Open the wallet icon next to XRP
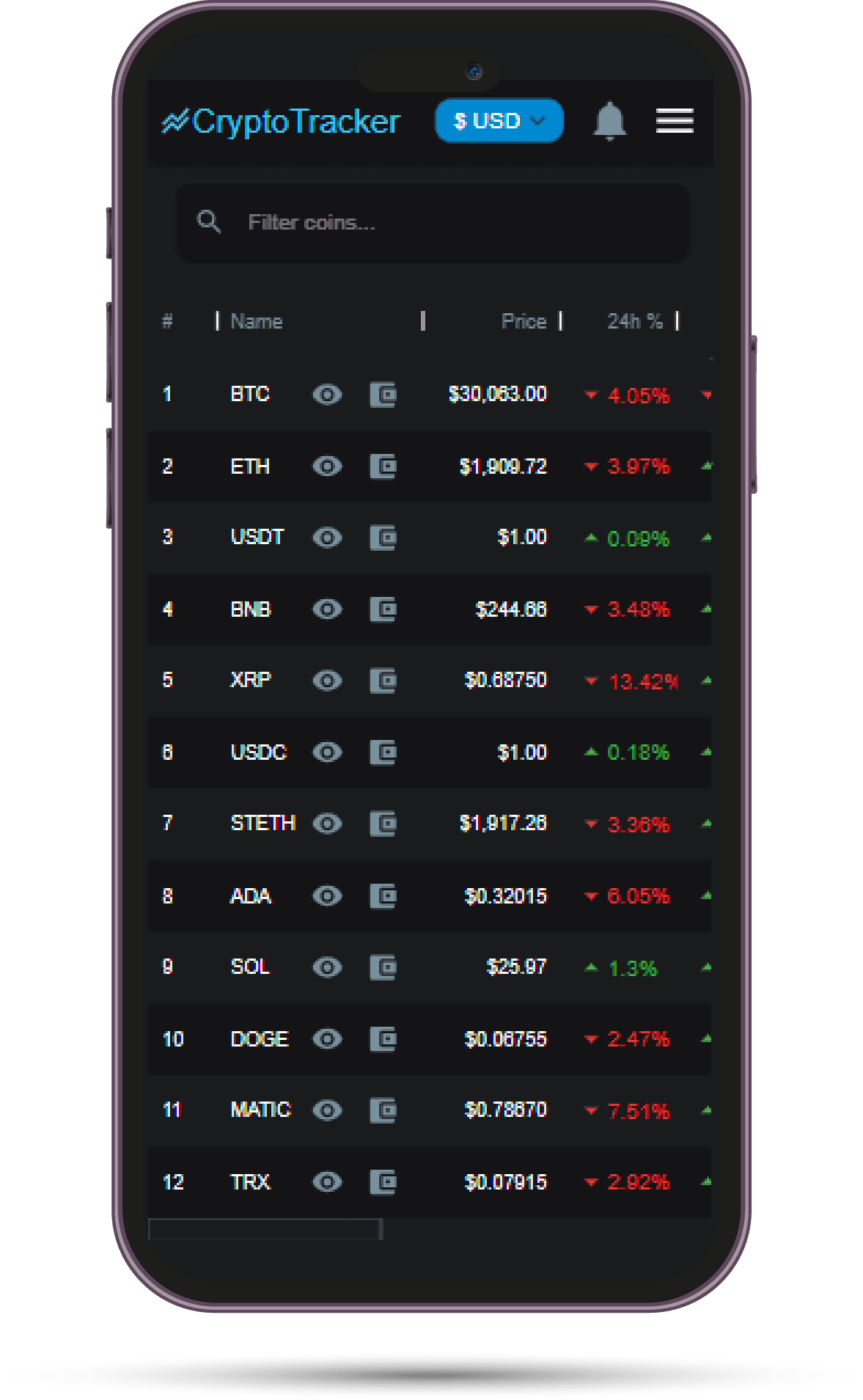863x1400 pixels. (383, 681)
